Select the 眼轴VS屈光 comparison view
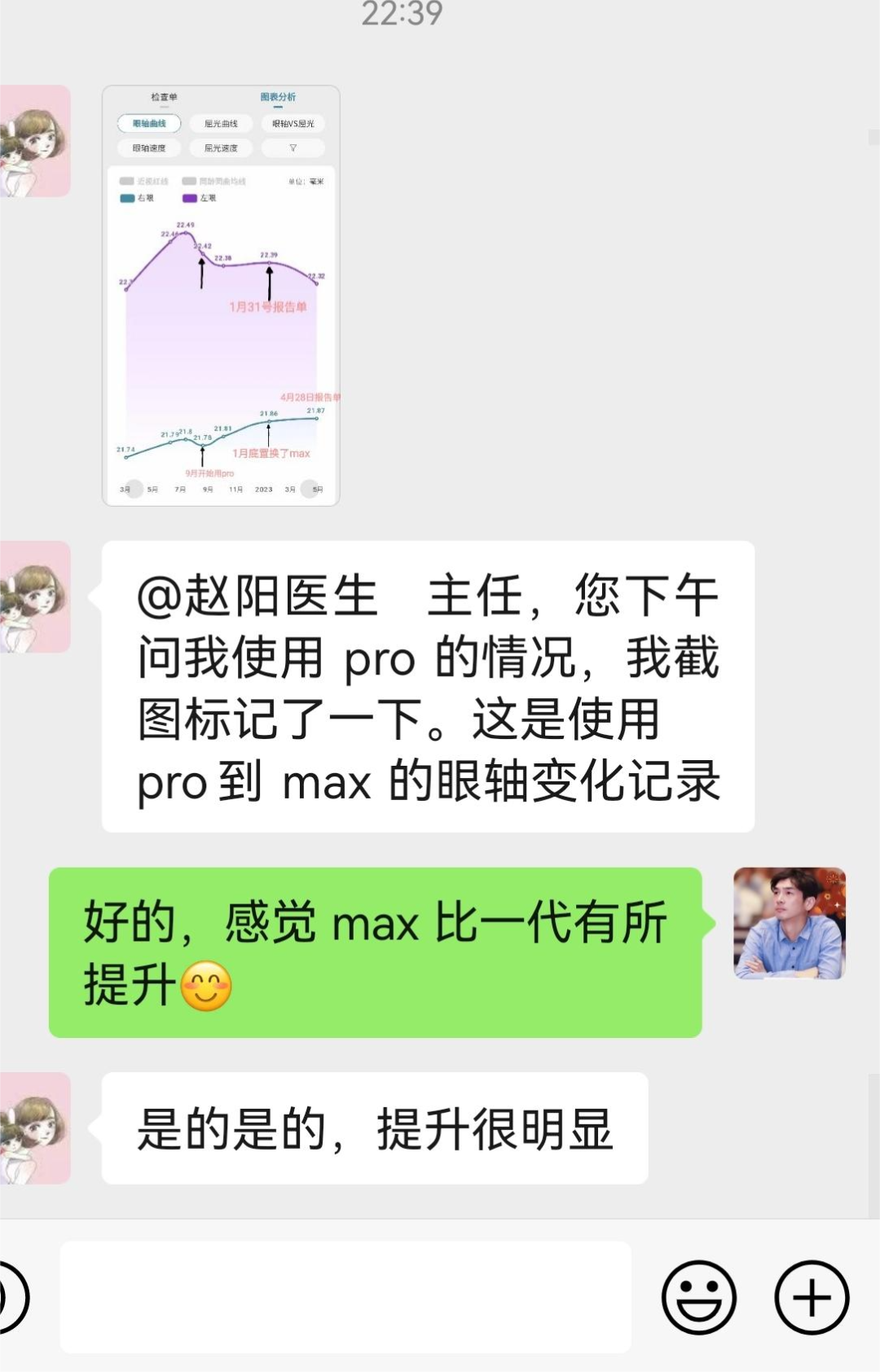The image size is (880, 1372). click(295, 123)
